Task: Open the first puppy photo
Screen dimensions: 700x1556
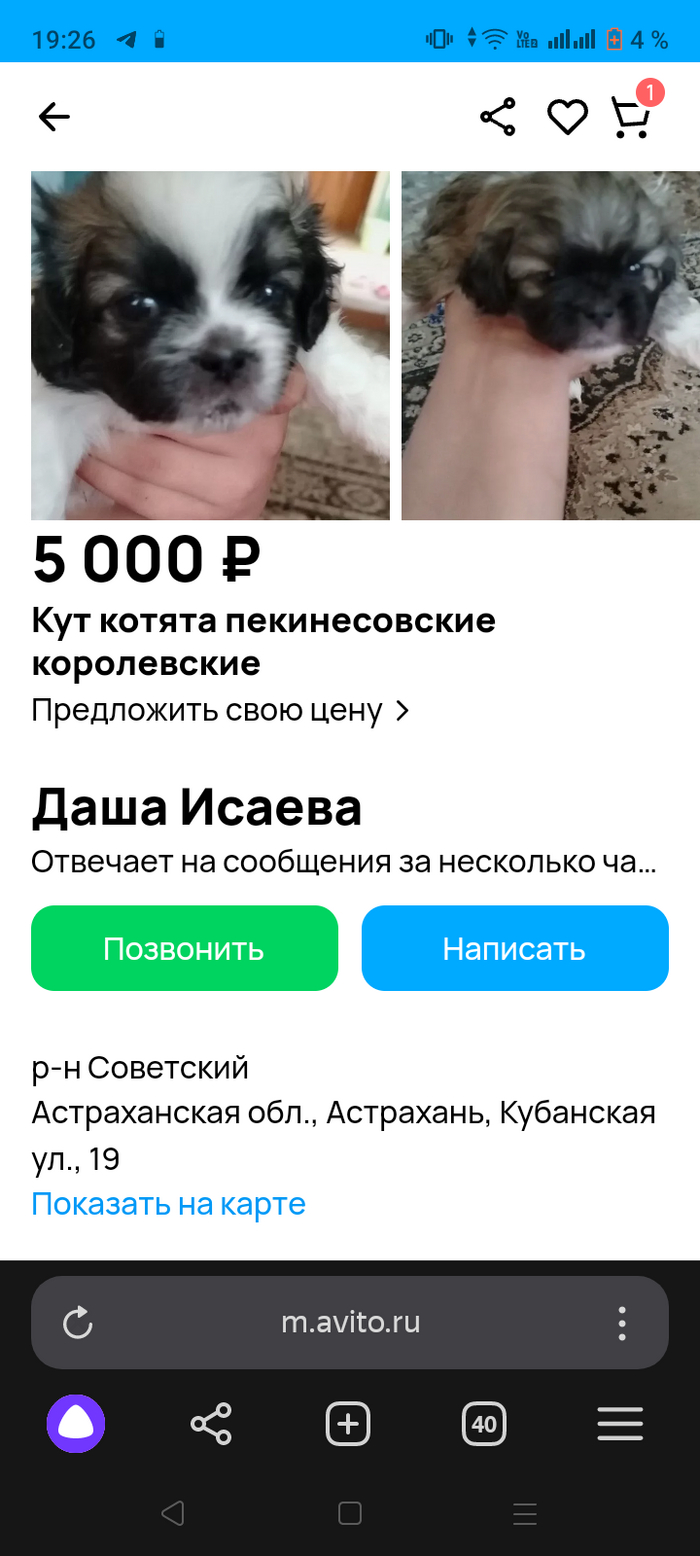Action: [x=210, y=345]
